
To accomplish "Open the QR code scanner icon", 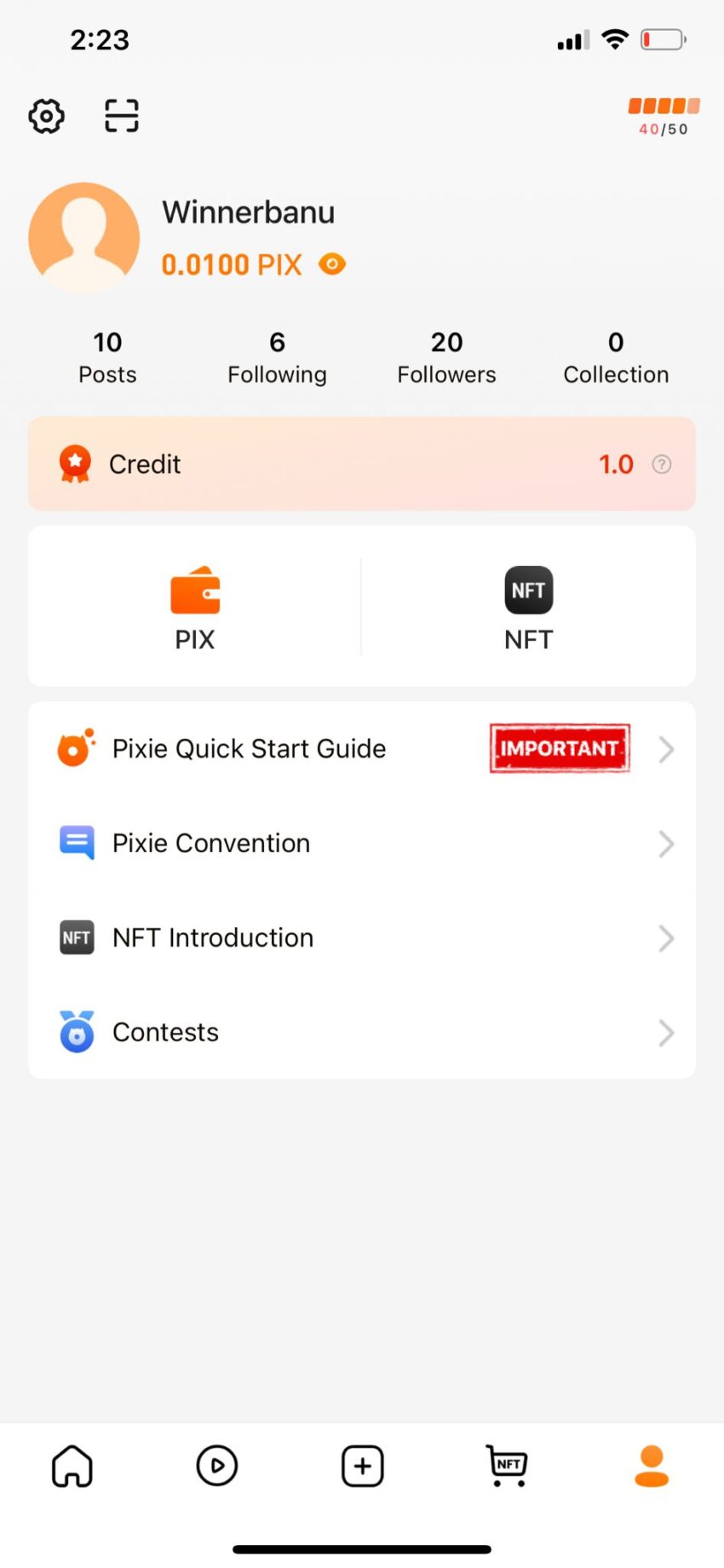I will [120, 115].
